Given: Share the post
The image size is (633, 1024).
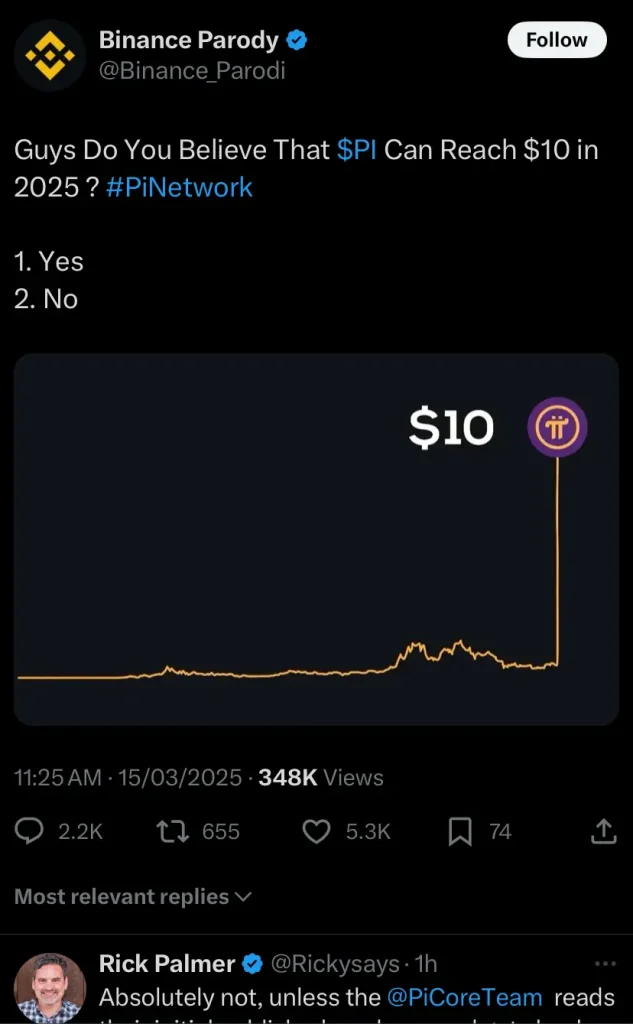Looking at the screenshot, I should pos(603,831).
